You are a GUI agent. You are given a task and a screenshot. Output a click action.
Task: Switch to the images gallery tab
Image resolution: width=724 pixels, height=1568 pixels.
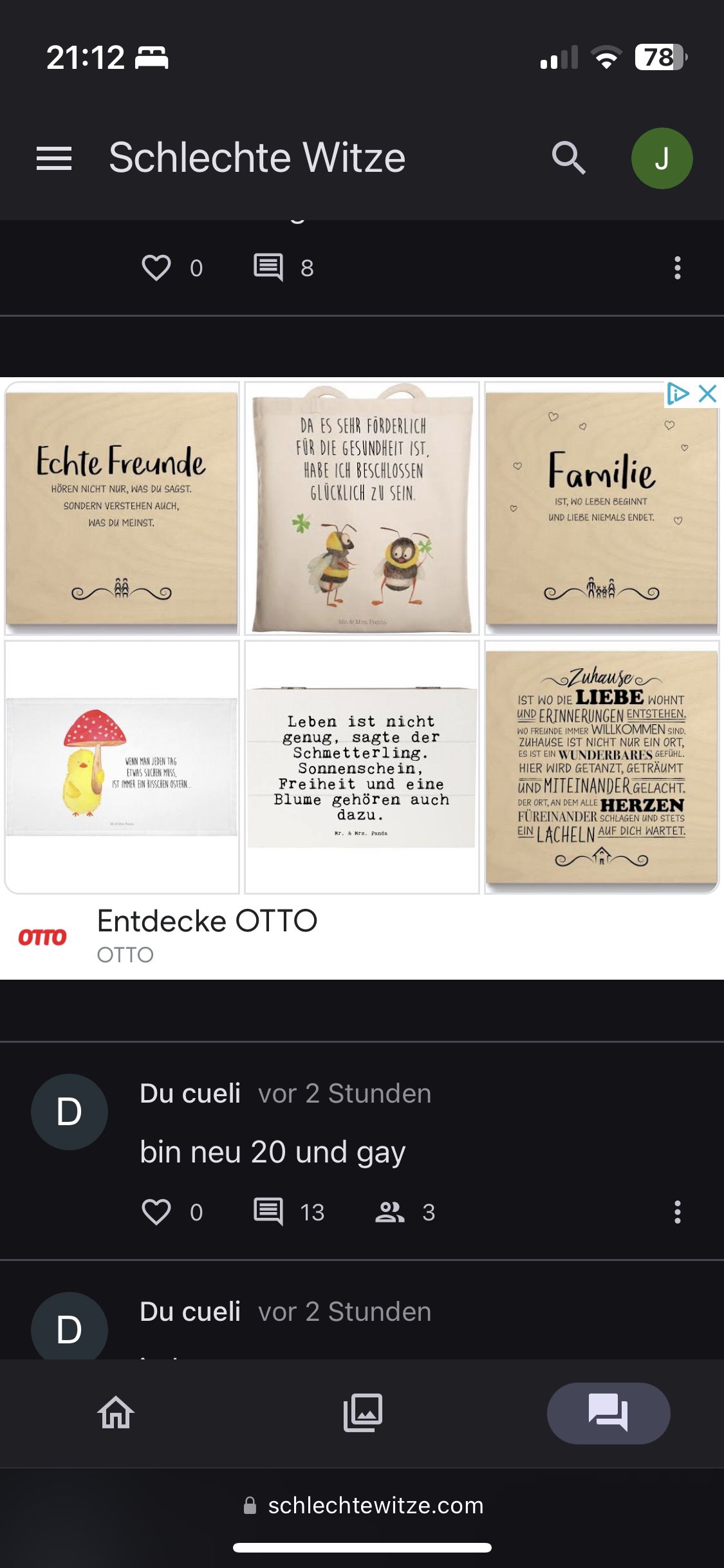point(362,1412)
